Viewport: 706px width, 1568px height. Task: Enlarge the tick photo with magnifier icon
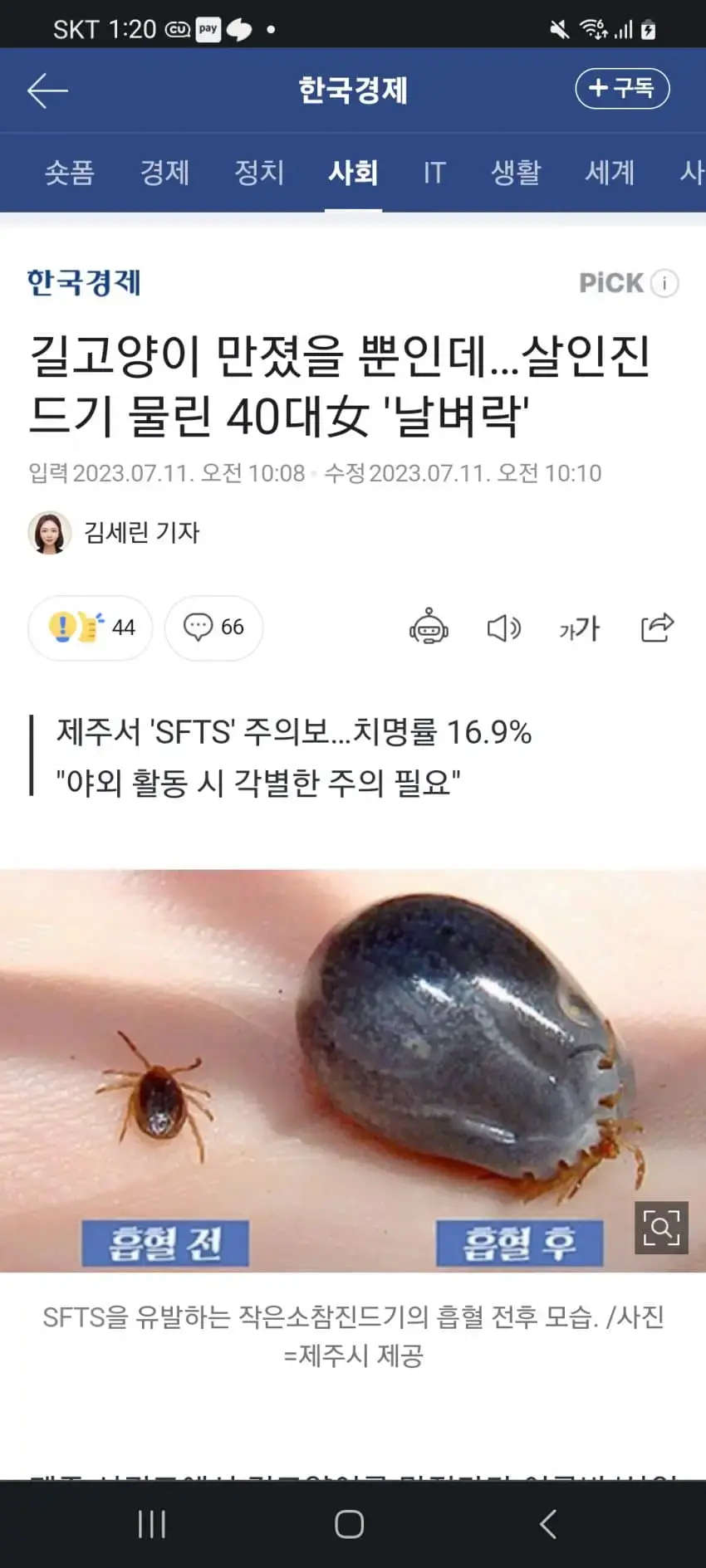(x=661, y=1227)
